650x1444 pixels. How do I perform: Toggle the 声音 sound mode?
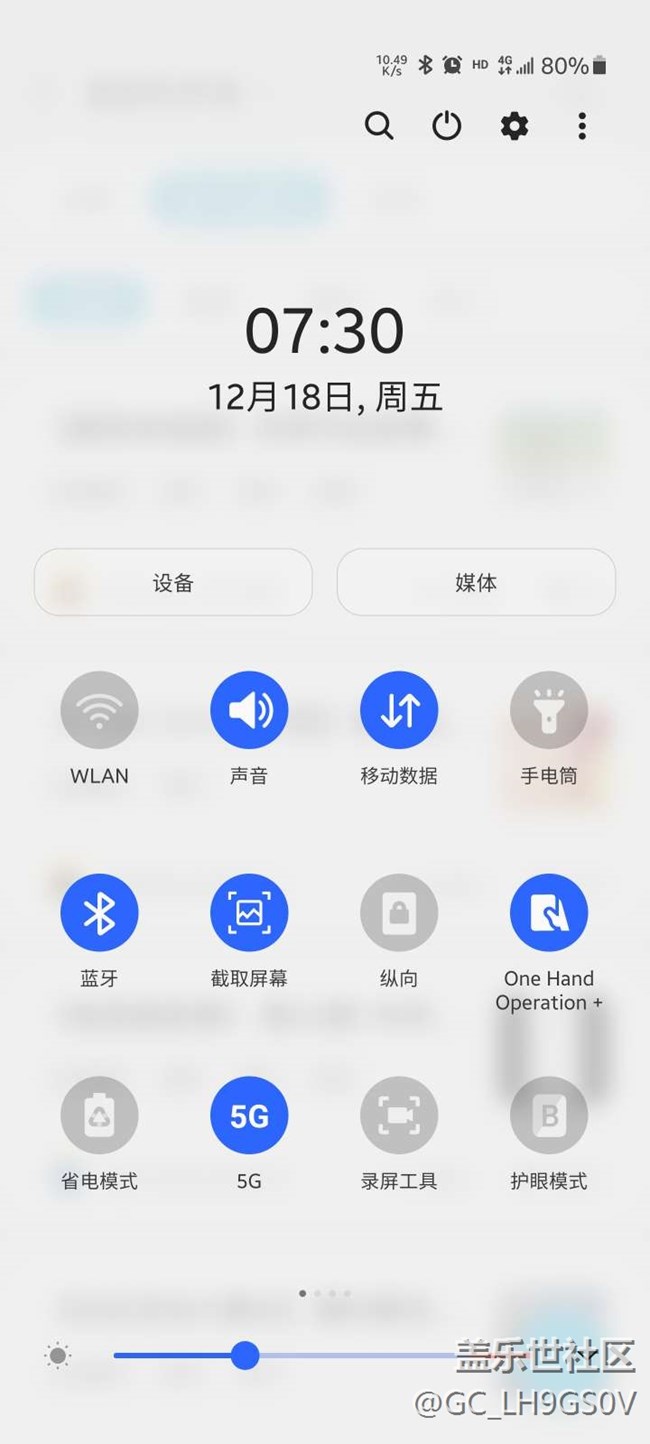click(x=249, y=710)
